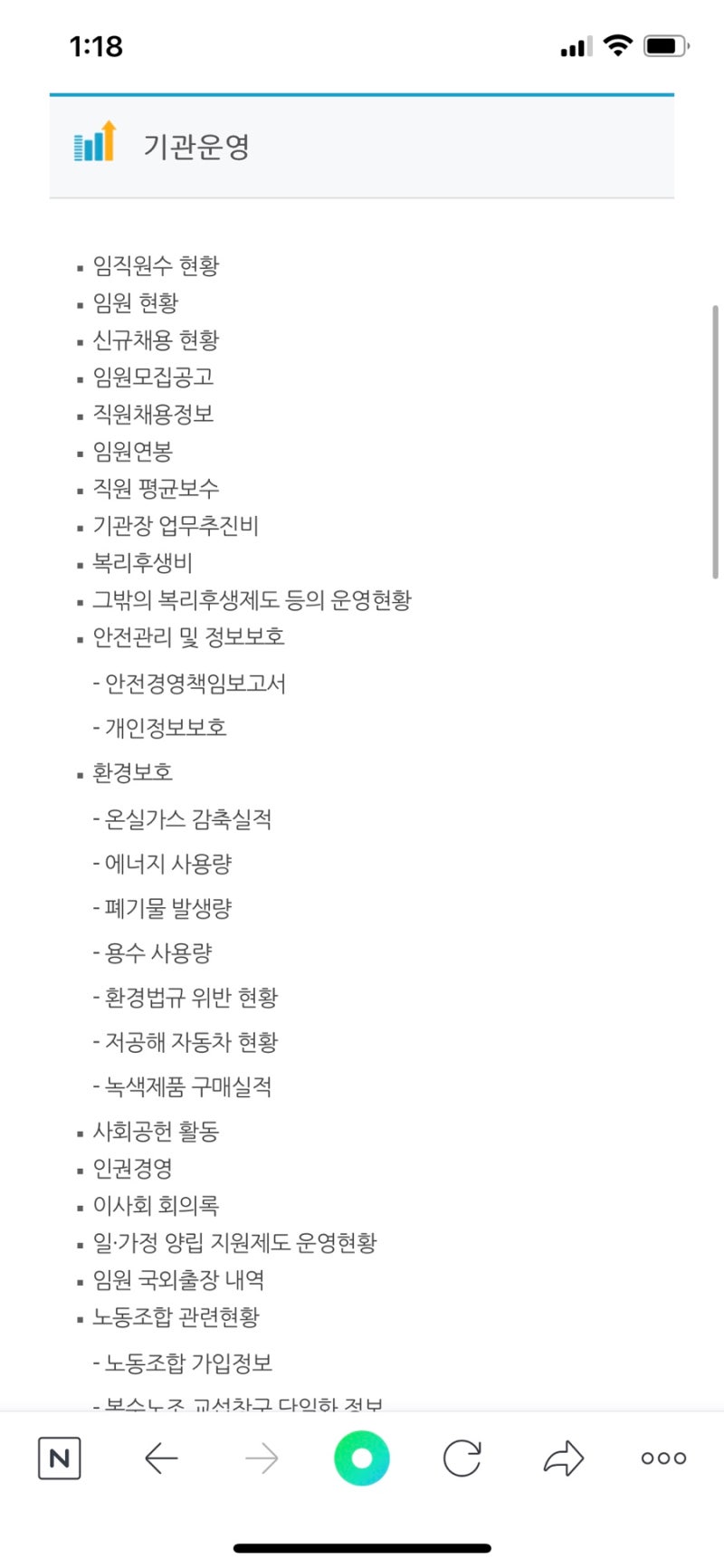View 임원 현황 page
This screenshot has width=724, height=1568.
[136, 303]
